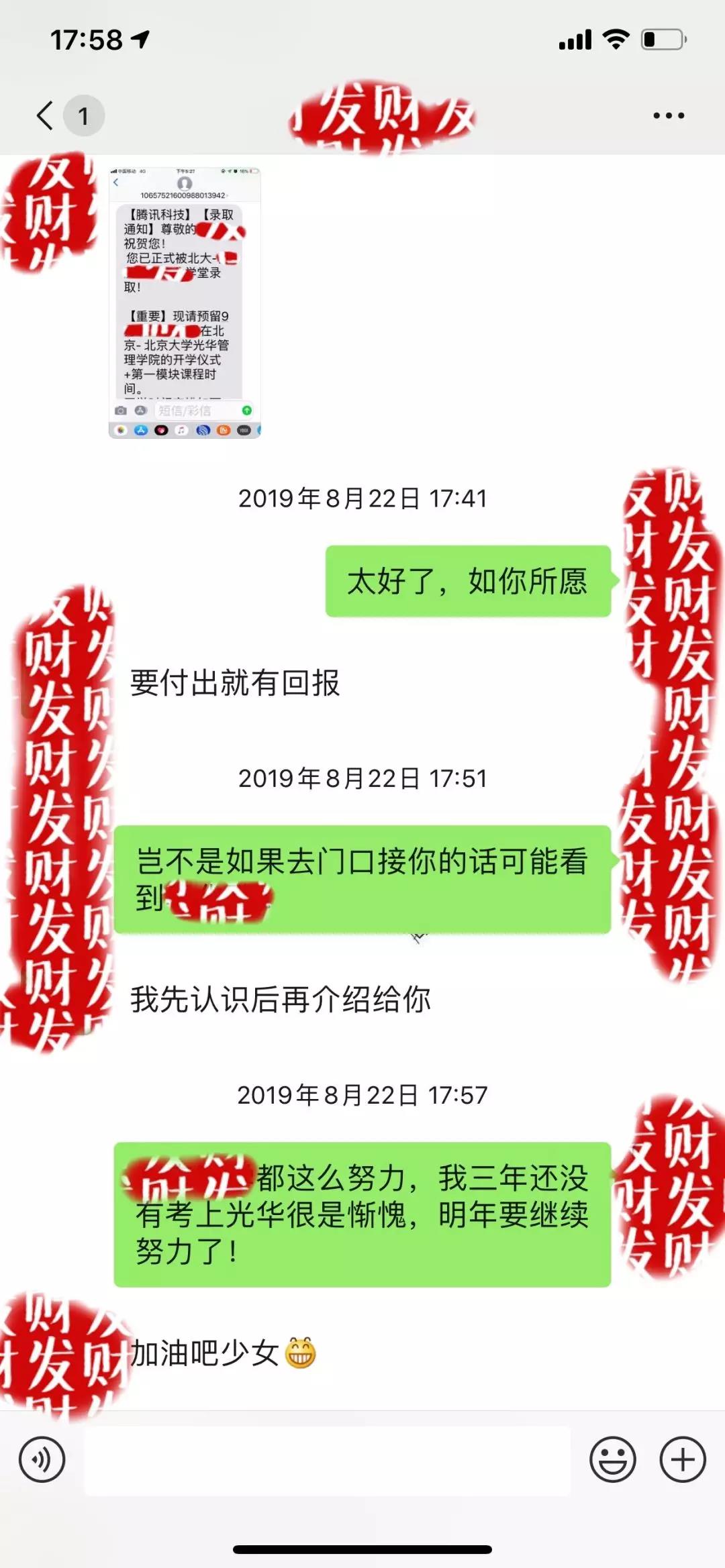
Task: Go back to the chat list
Action: [x=46, y=115]
